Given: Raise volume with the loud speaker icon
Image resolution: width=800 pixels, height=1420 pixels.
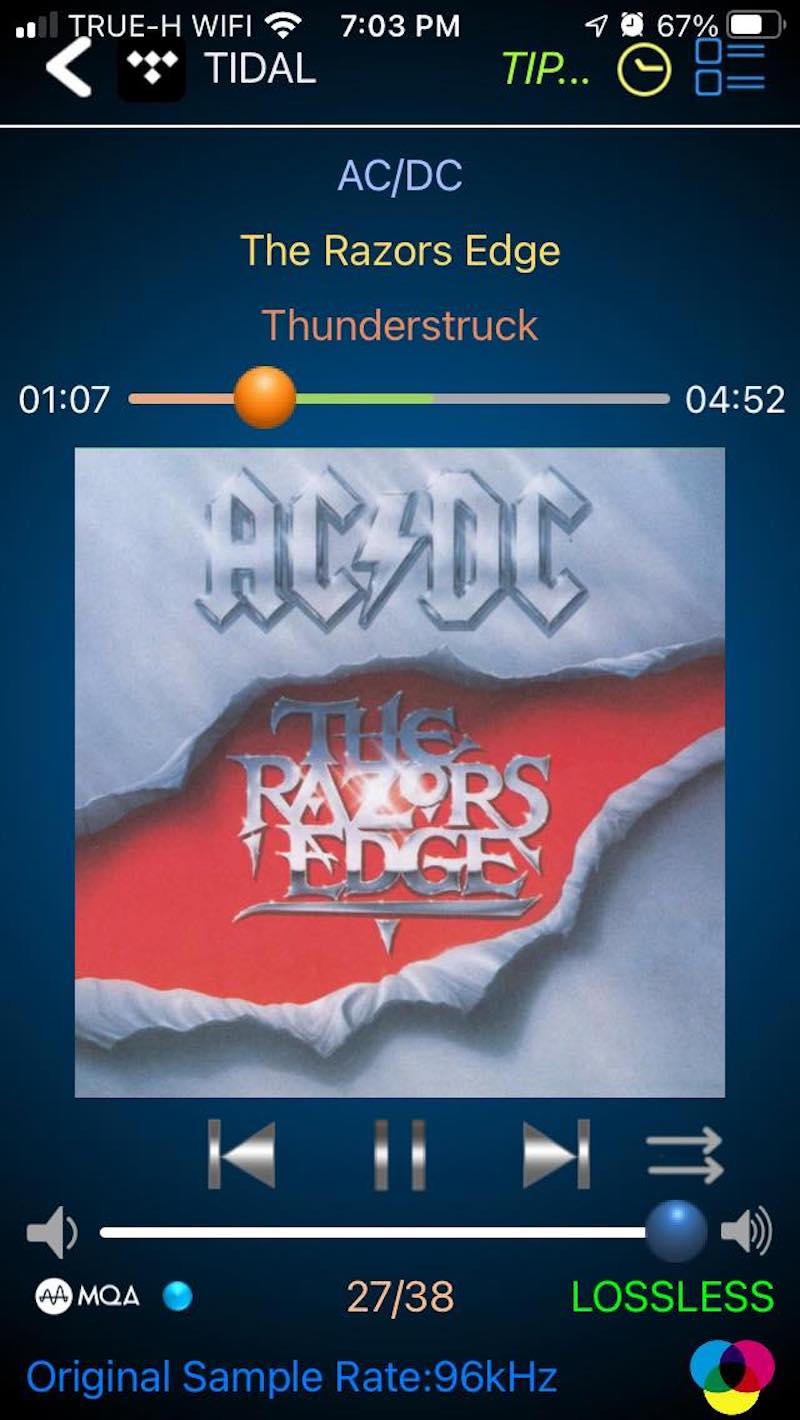Looking at the screenshot, I should click(x=747, y=1231).
